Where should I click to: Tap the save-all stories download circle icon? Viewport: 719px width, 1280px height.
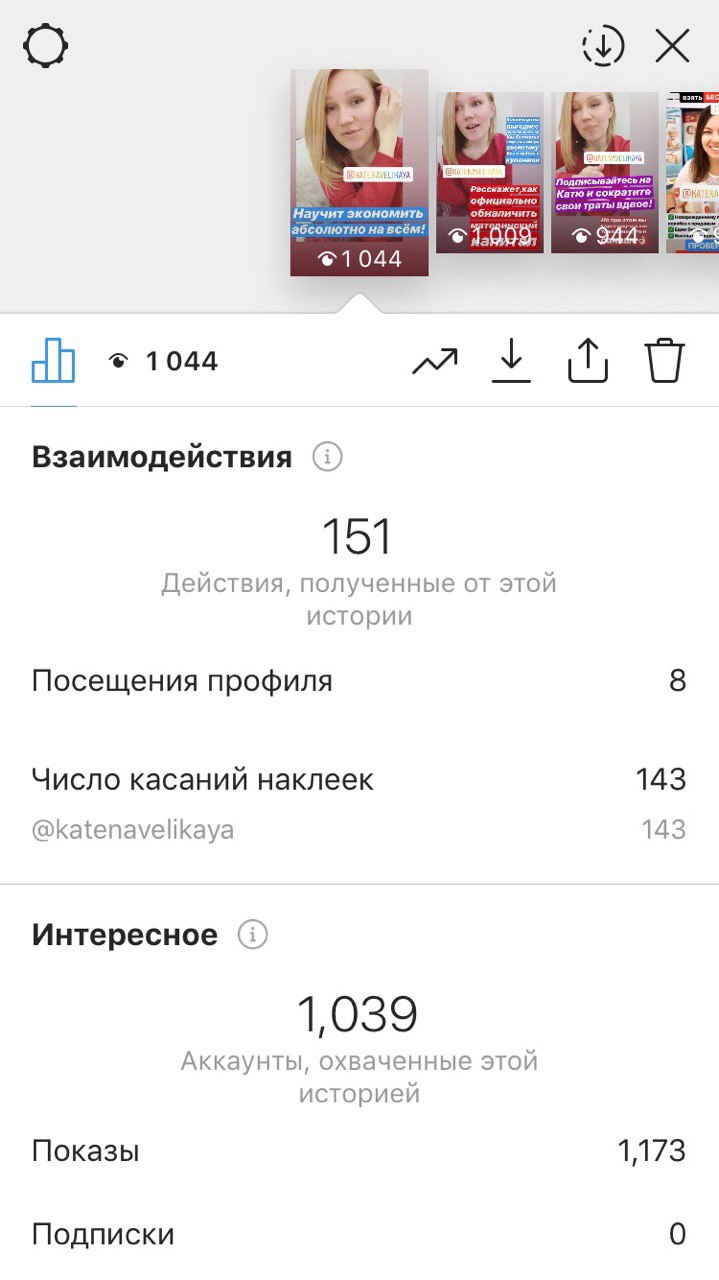click(x=603, y=46)
